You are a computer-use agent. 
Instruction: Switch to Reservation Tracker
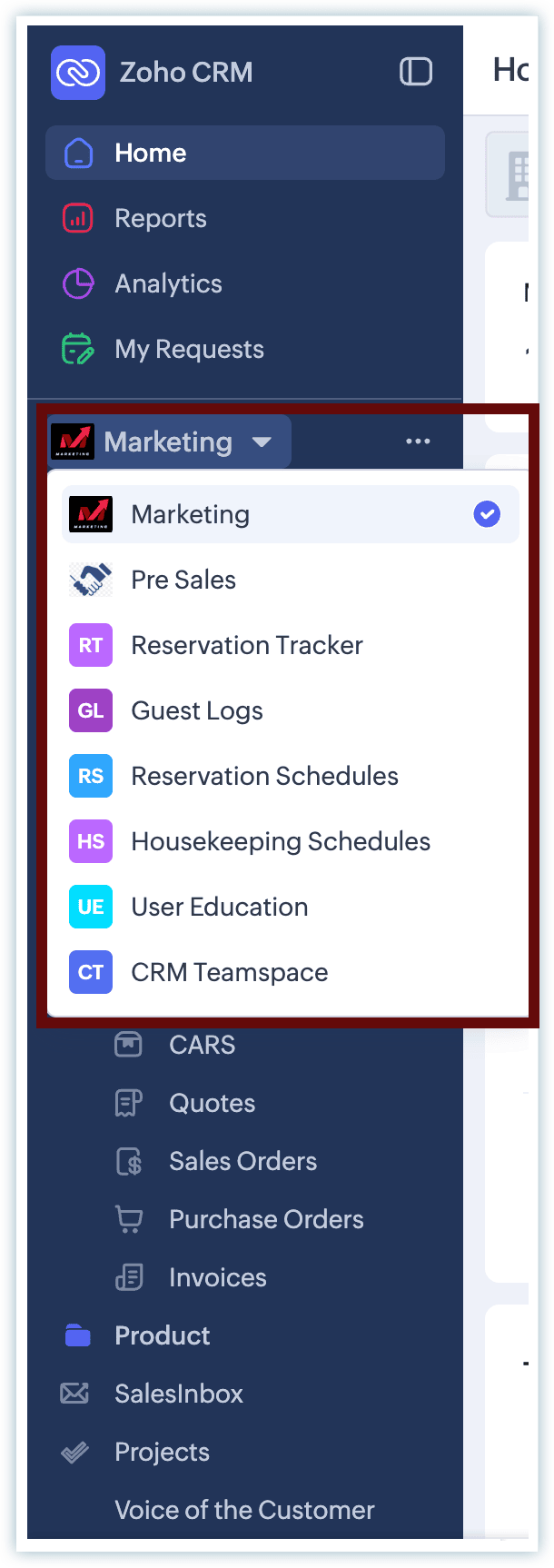[x=246, y=645]
